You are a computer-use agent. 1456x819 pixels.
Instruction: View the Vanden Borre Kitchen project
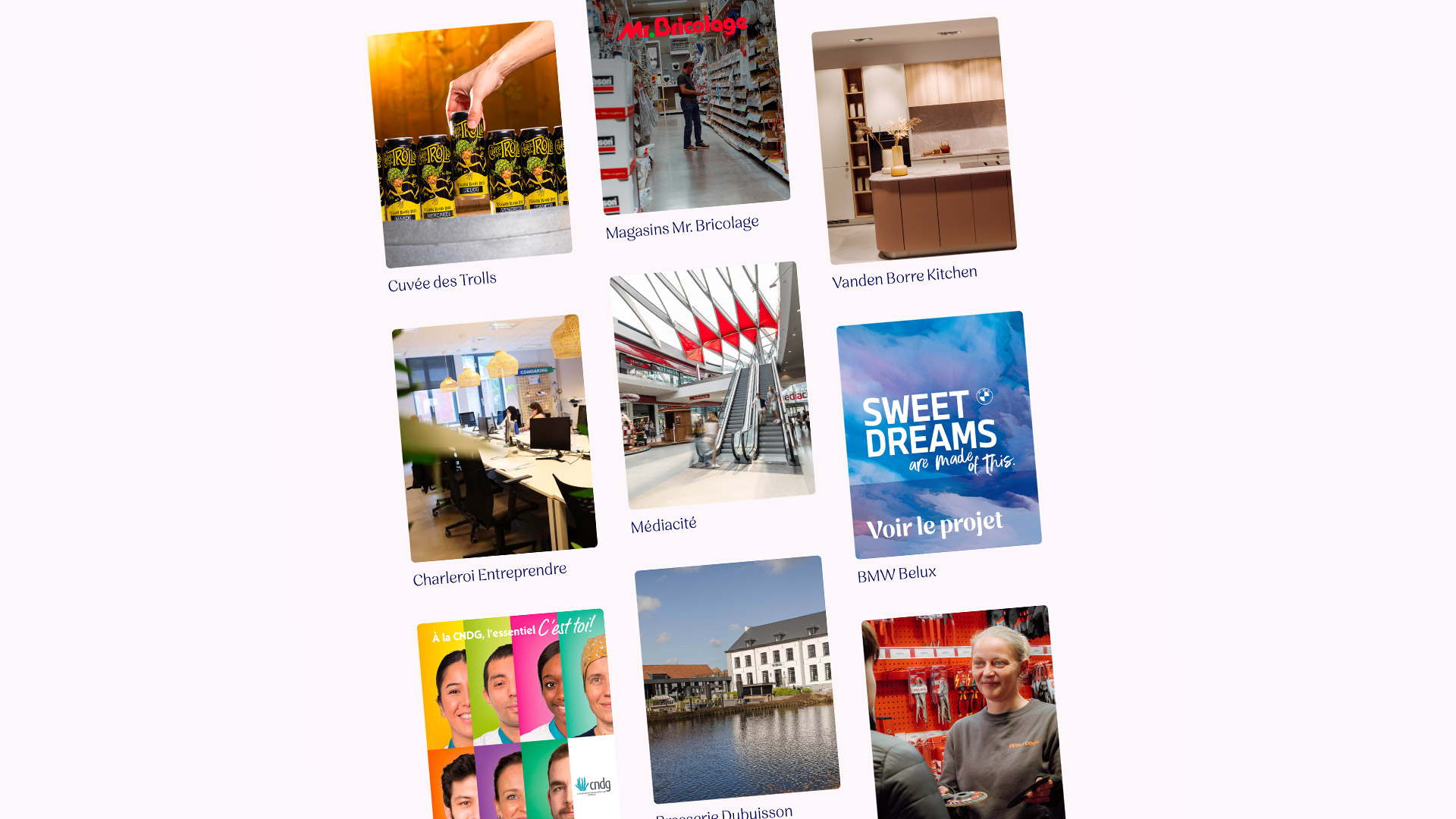(914, 141)
